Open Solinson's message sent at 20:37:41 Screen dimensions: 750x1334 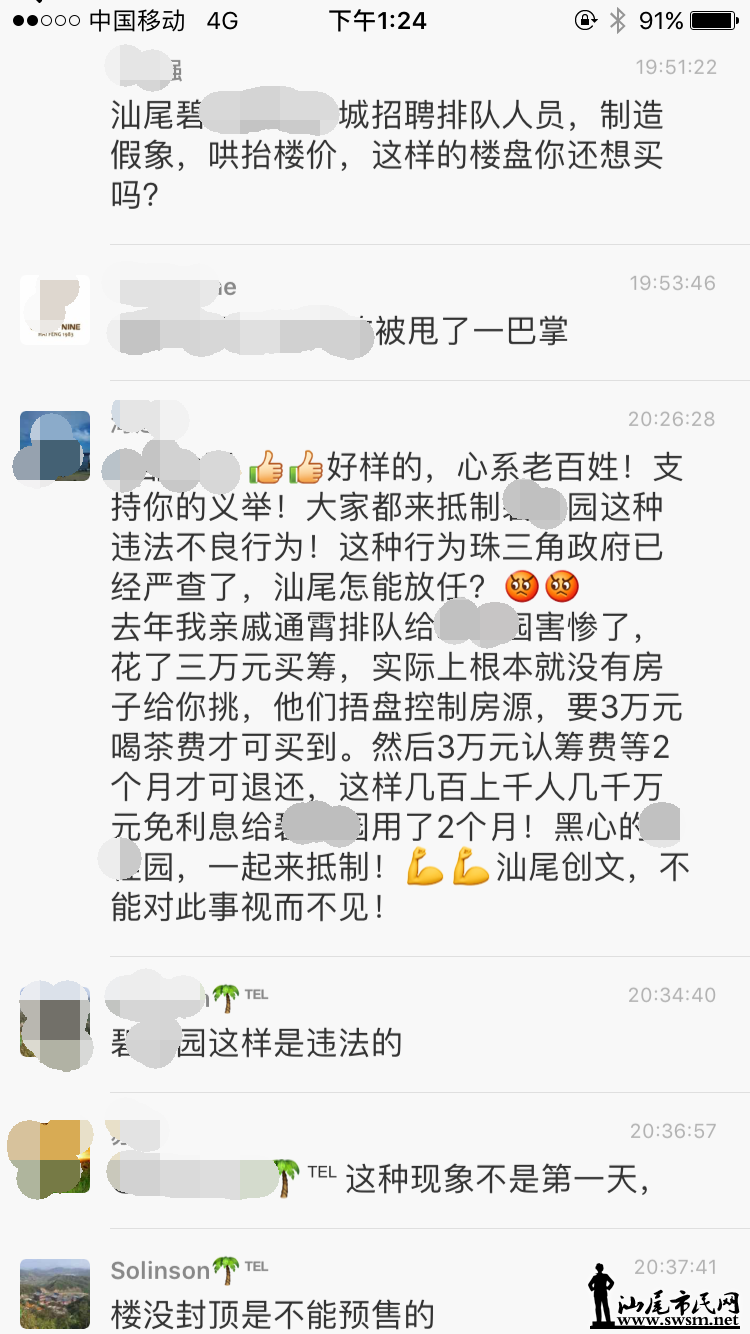[272, 1313]
